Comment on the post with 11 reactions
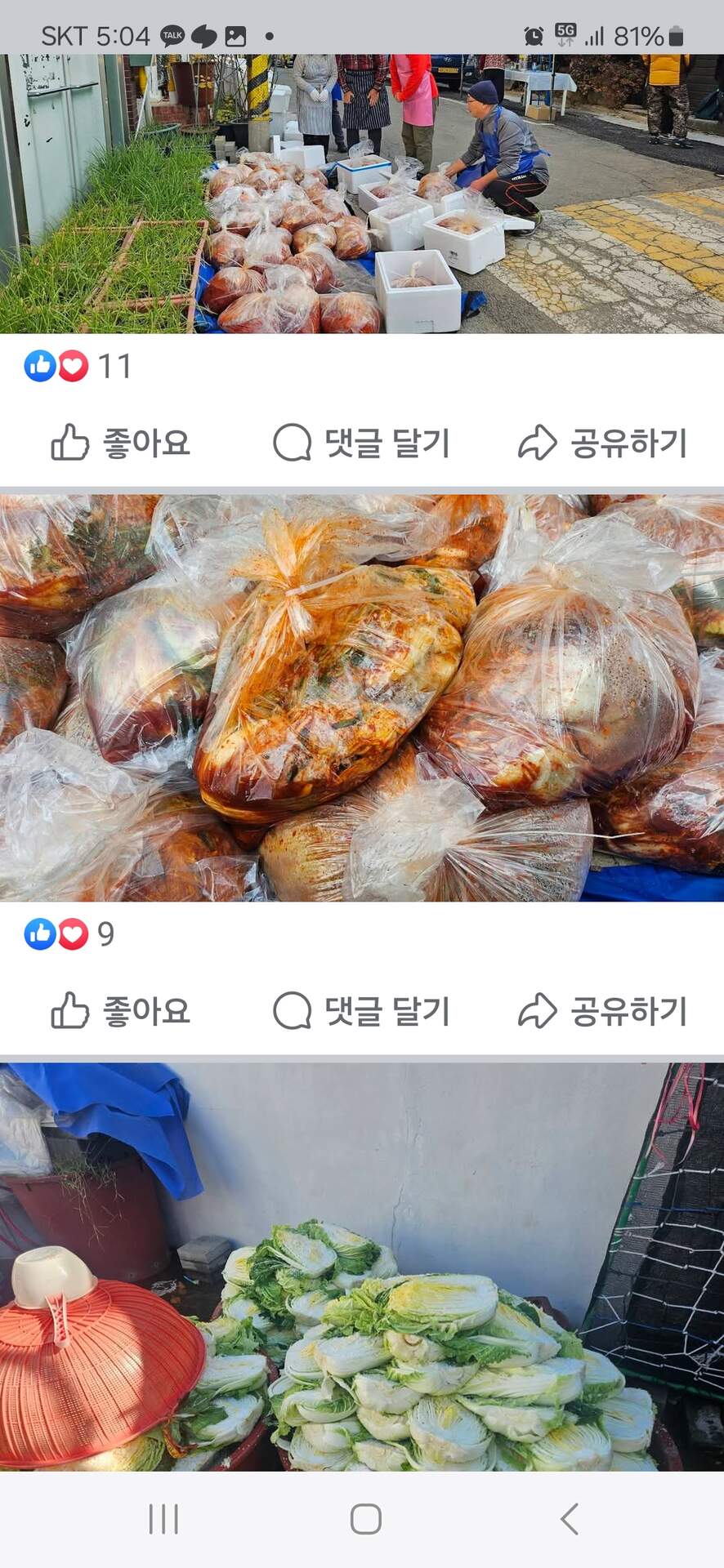724x1568 pixels. [361, 443]
